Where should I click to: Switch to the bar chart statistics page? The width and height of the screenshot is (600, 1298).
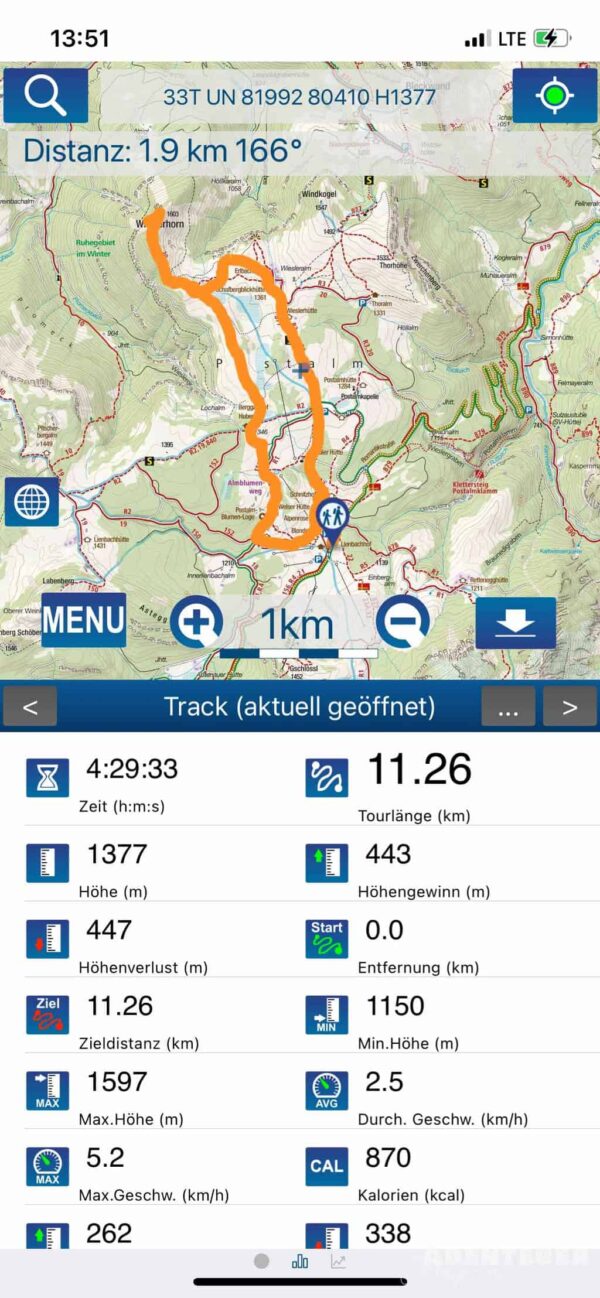[x=300, y=1262]
